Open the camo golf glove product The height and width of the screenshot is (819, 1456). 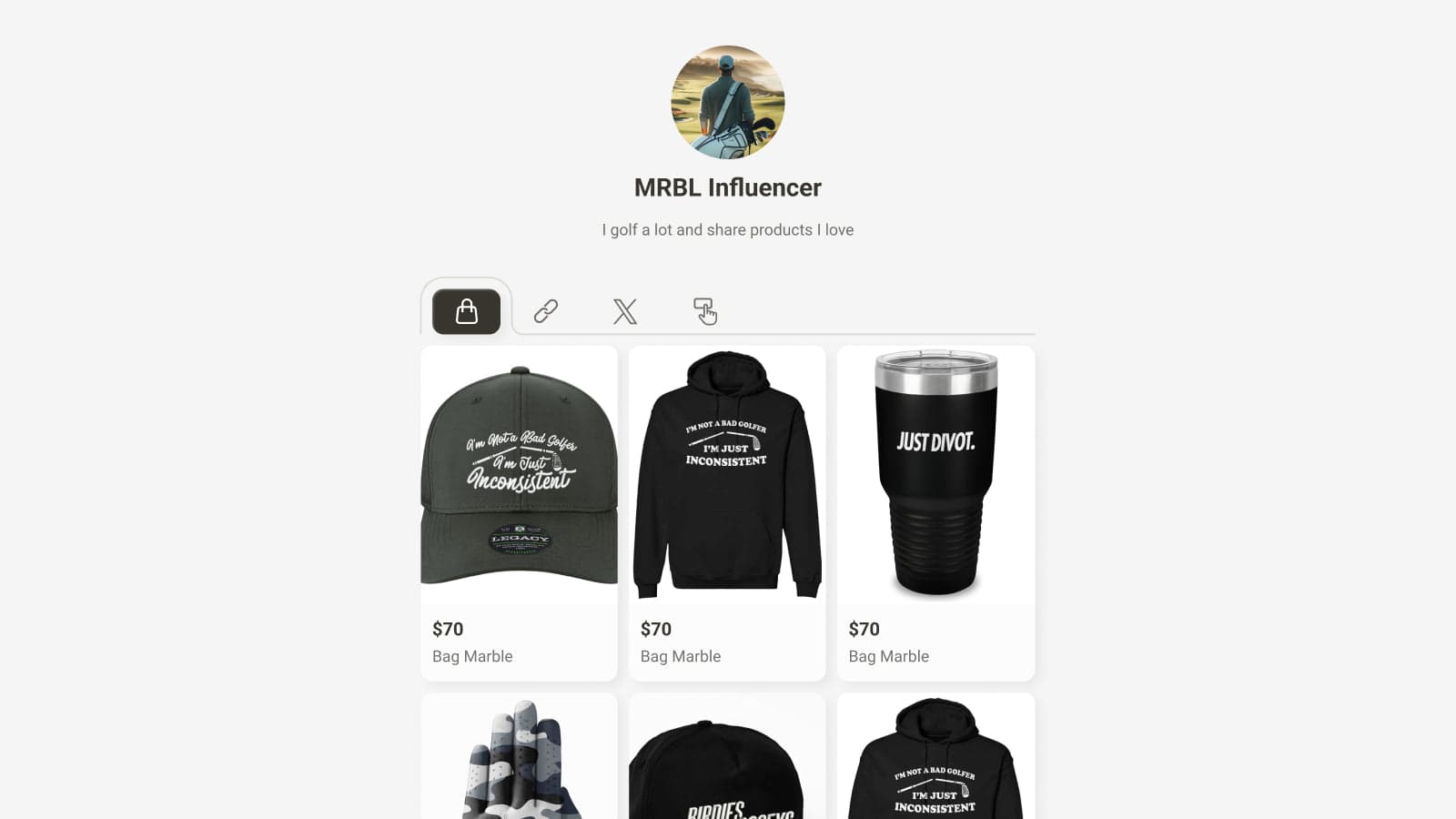point(519,760)
